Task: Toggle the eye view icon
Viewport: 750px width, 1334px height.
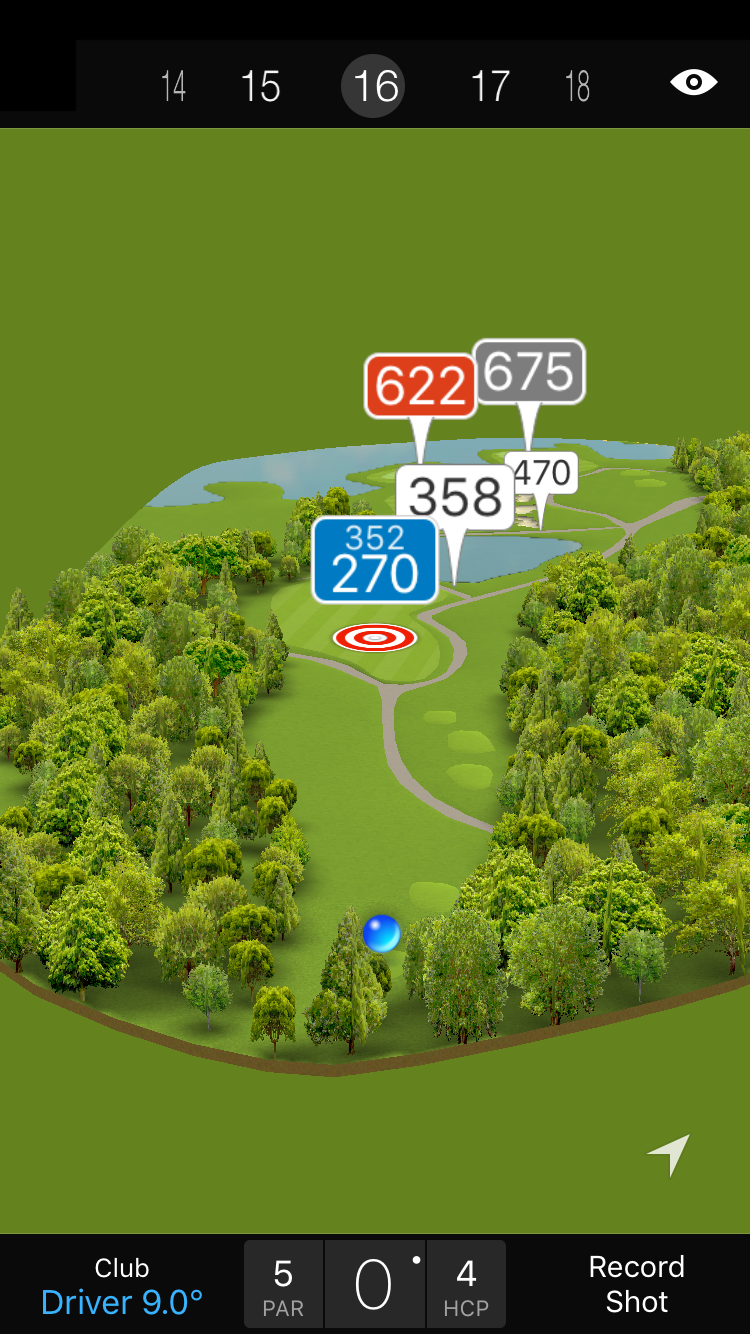Action: [x=693, y=82]
